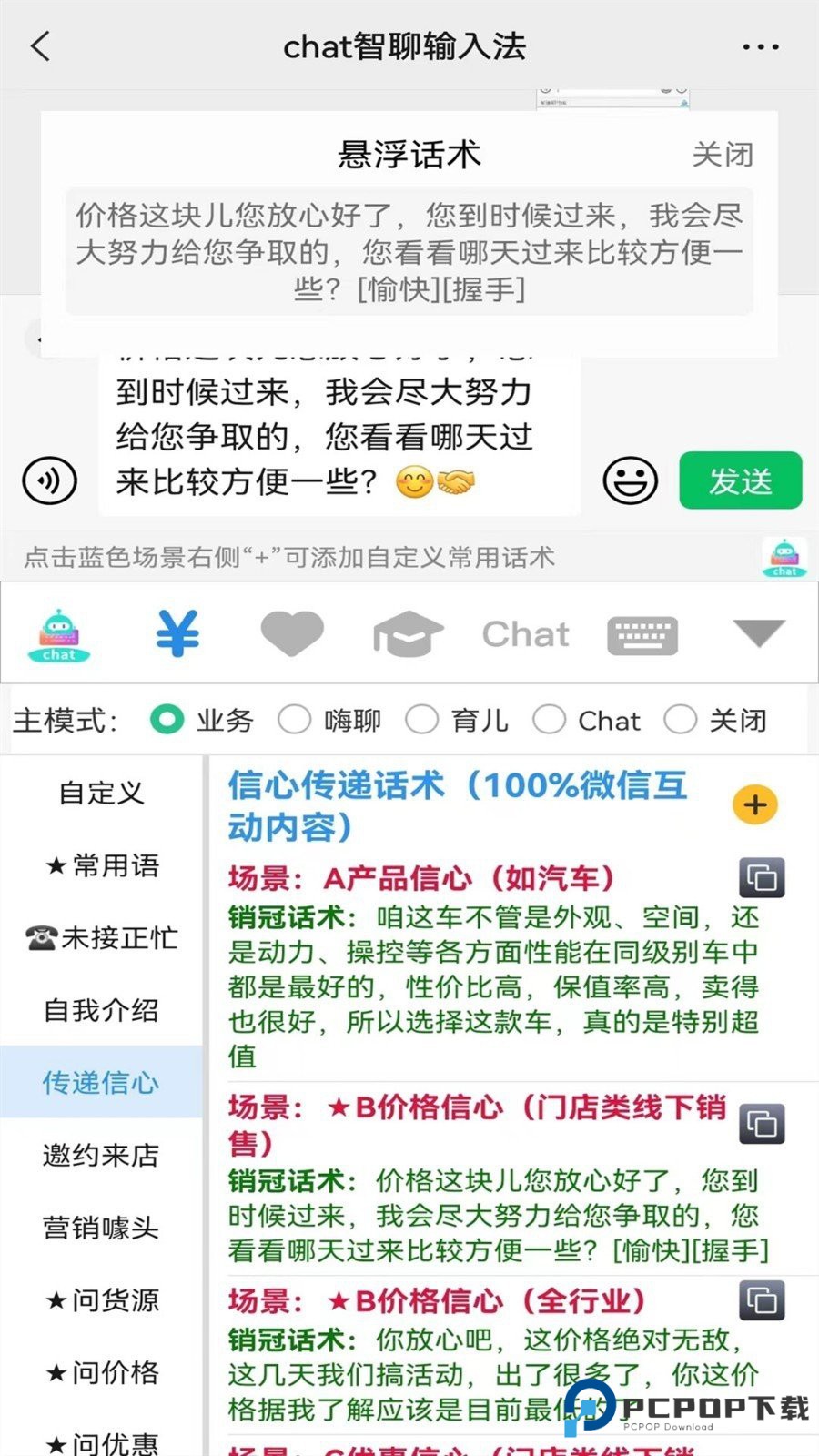Tap the voice input icon

point(50,480)
